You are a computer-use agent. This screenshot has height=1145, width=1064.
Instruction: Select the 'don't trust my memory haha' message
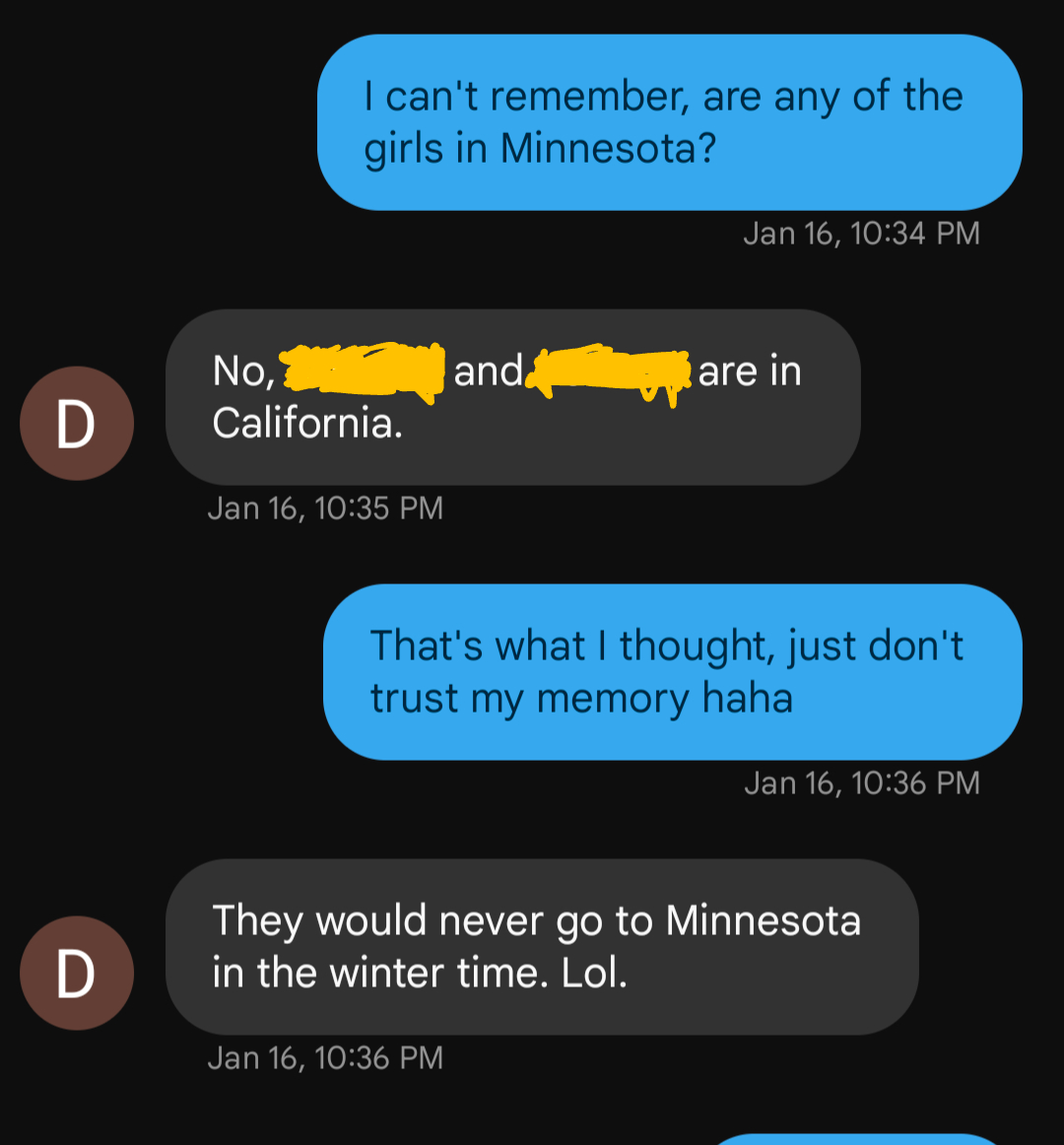[x=672, y=672]
